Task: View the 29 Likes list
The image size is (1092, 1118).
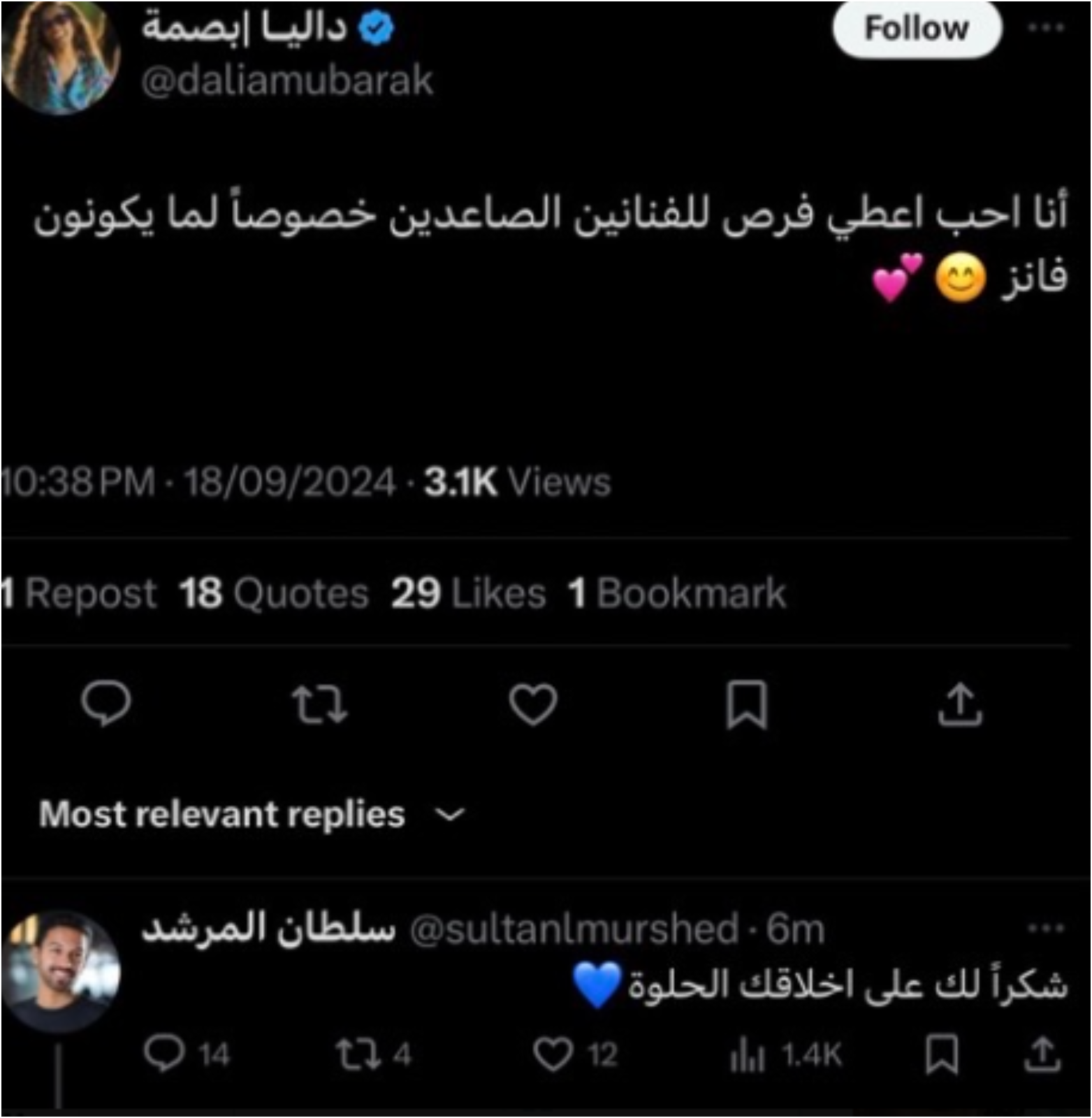Action: coord(468,594)
